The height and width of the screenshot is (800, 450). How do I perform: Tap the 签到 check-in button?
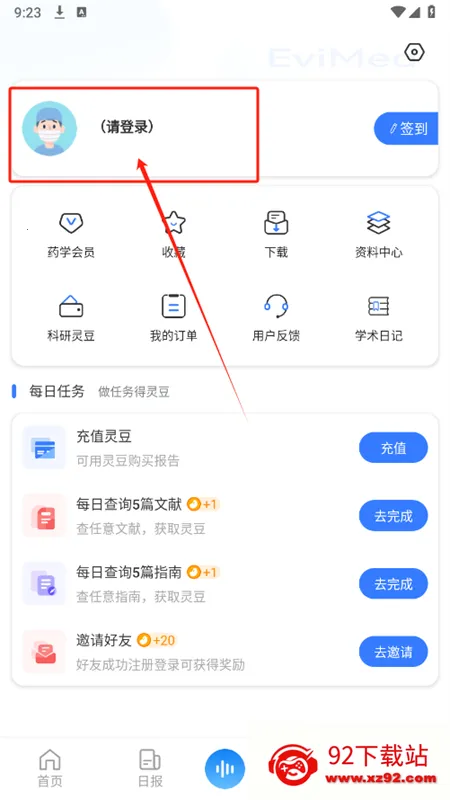[406, 129]
